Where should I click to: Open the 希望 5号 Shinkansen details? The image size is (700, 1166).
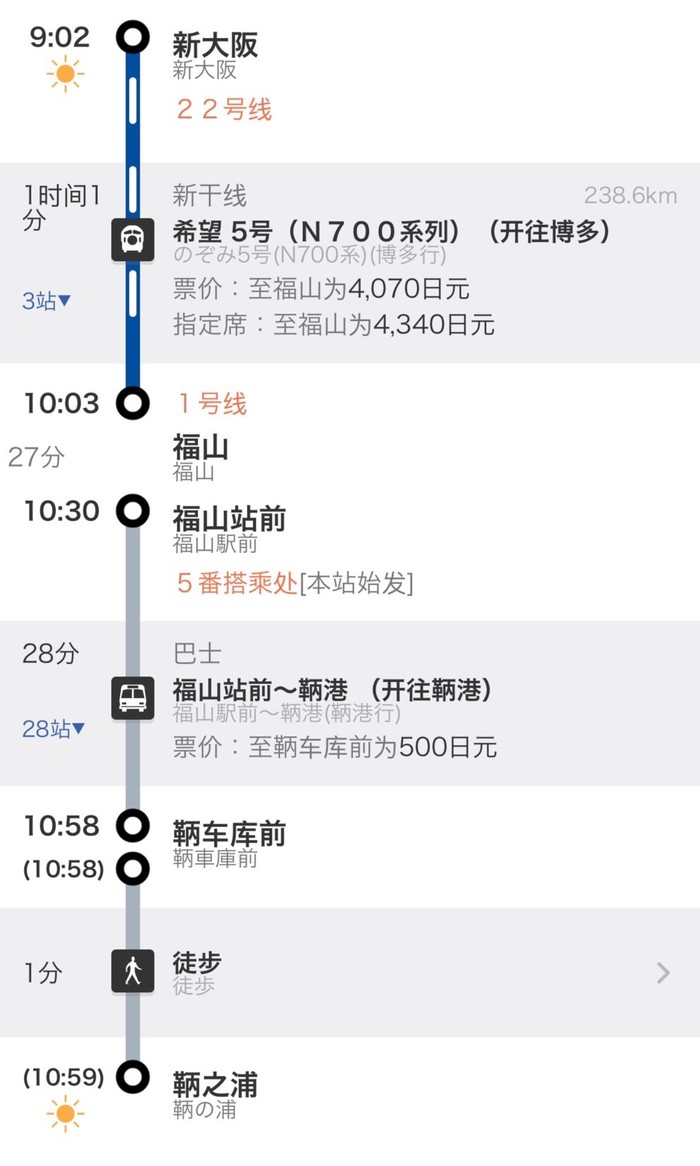(x=390, y=232)
